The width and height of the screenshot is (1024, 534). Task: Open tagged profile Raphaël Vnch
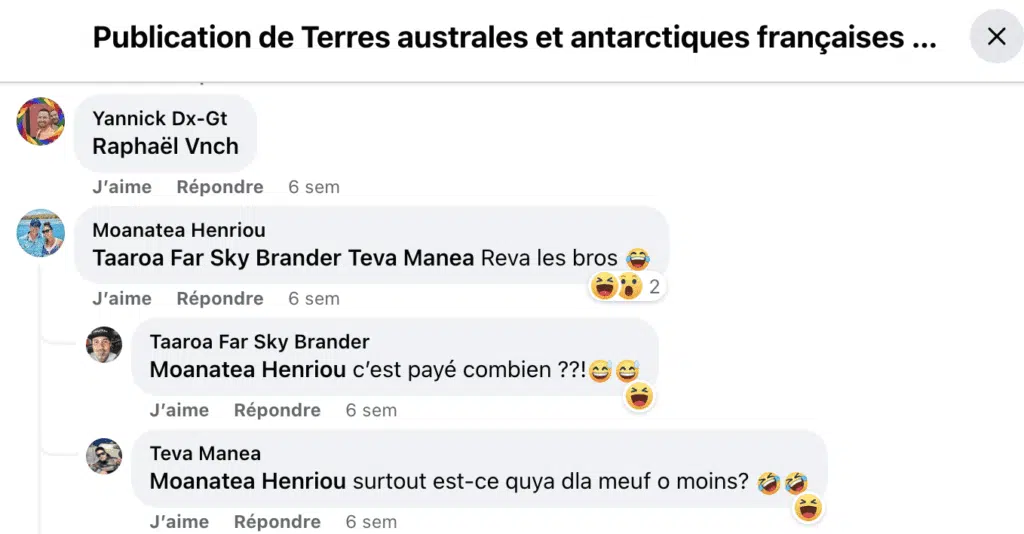click(165, 146)
